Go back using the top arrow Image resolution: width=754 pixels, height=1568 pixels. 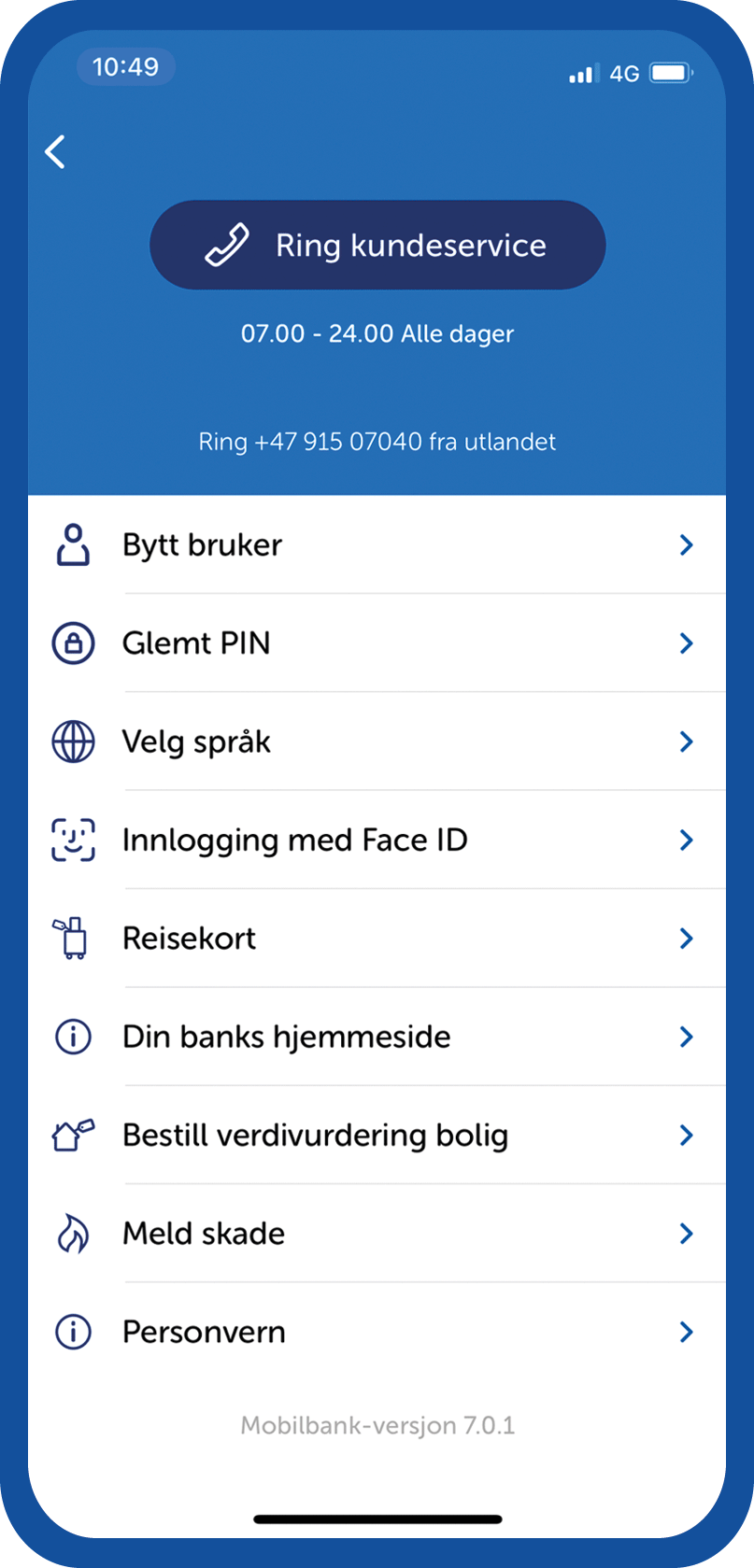pyautogui.click(x=56, y=151)
